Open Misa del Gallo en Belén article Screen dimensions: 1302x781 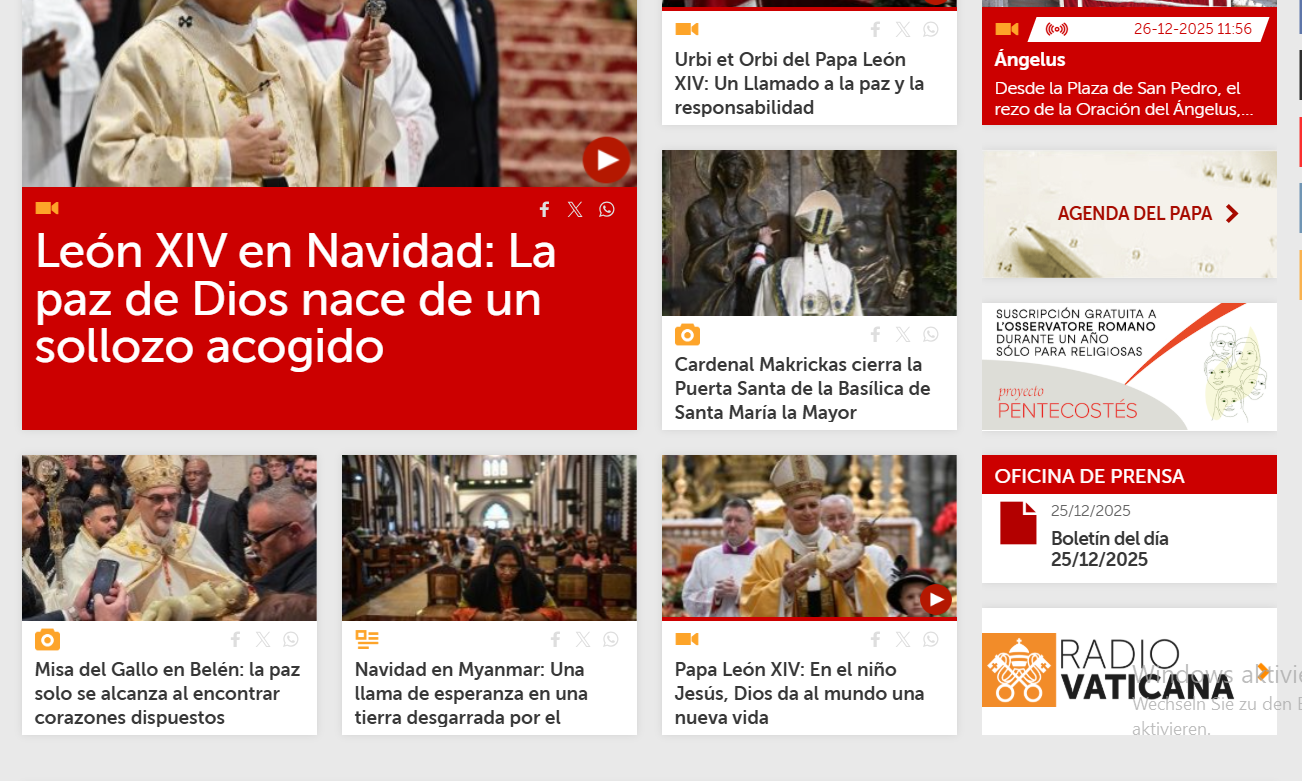coord(167,693)
